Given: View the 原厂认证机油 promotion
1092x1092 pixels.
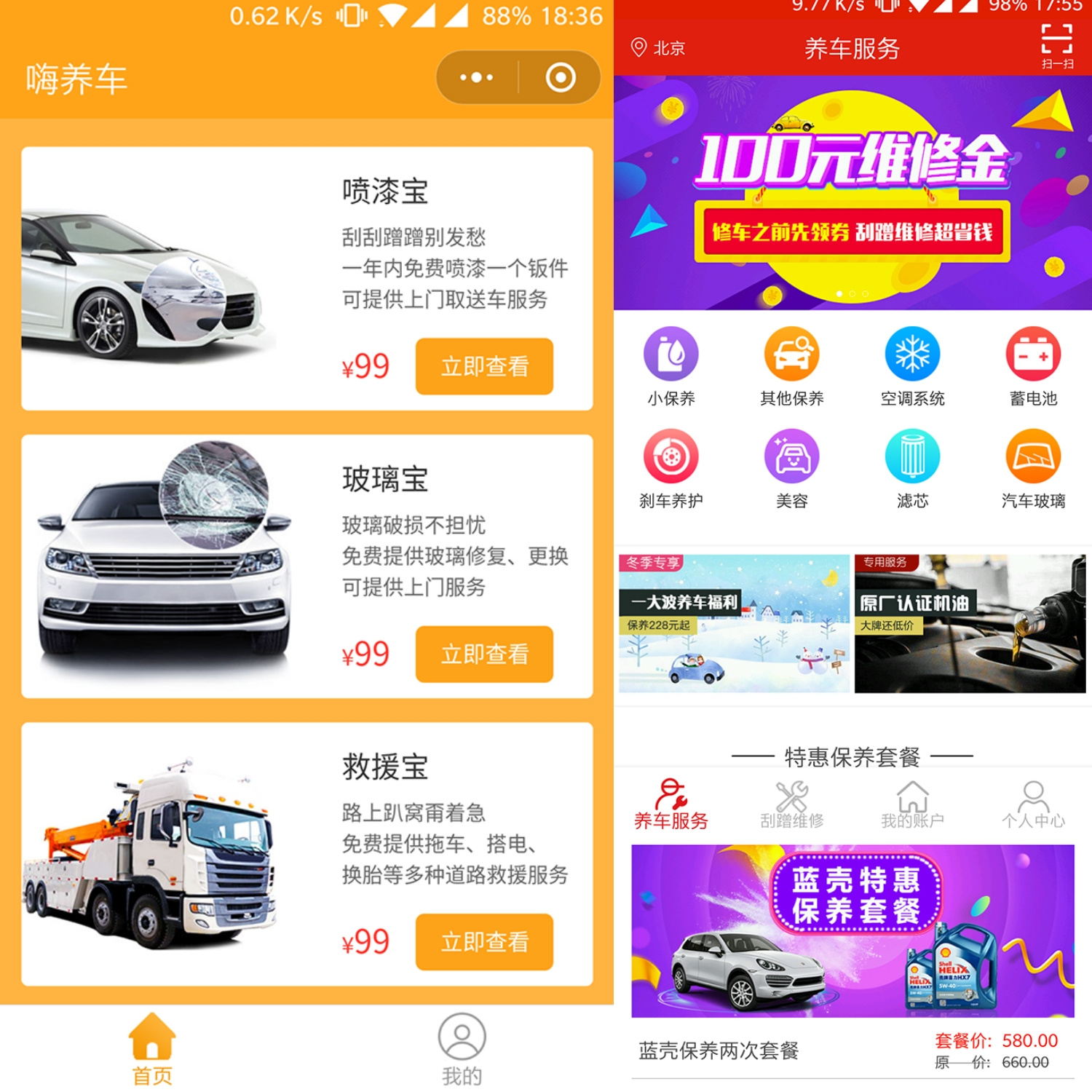Looking at the screenshot, I should 970,623.
